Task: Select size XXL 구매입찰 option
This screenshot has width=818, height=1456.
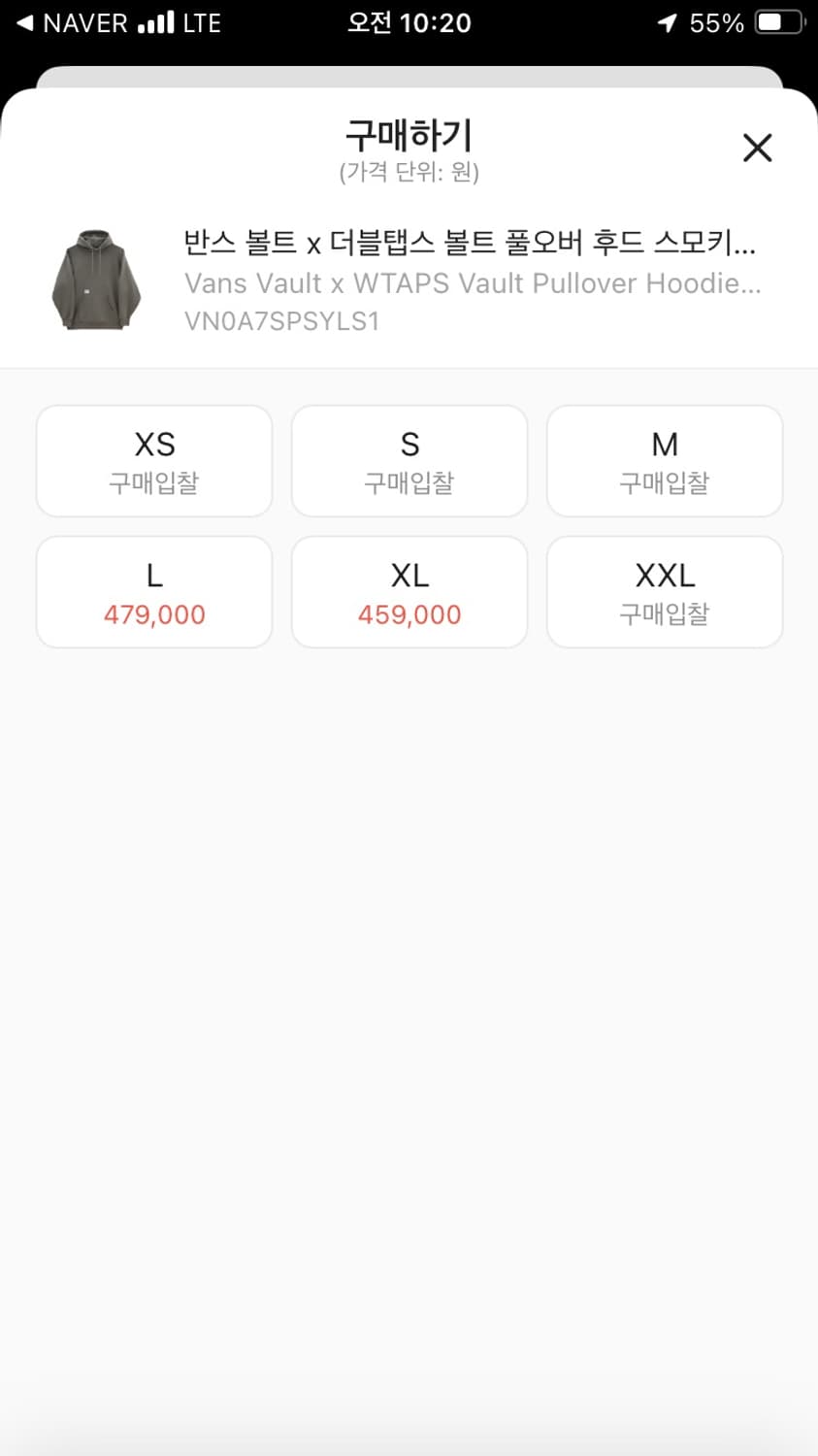Action: 664,591
